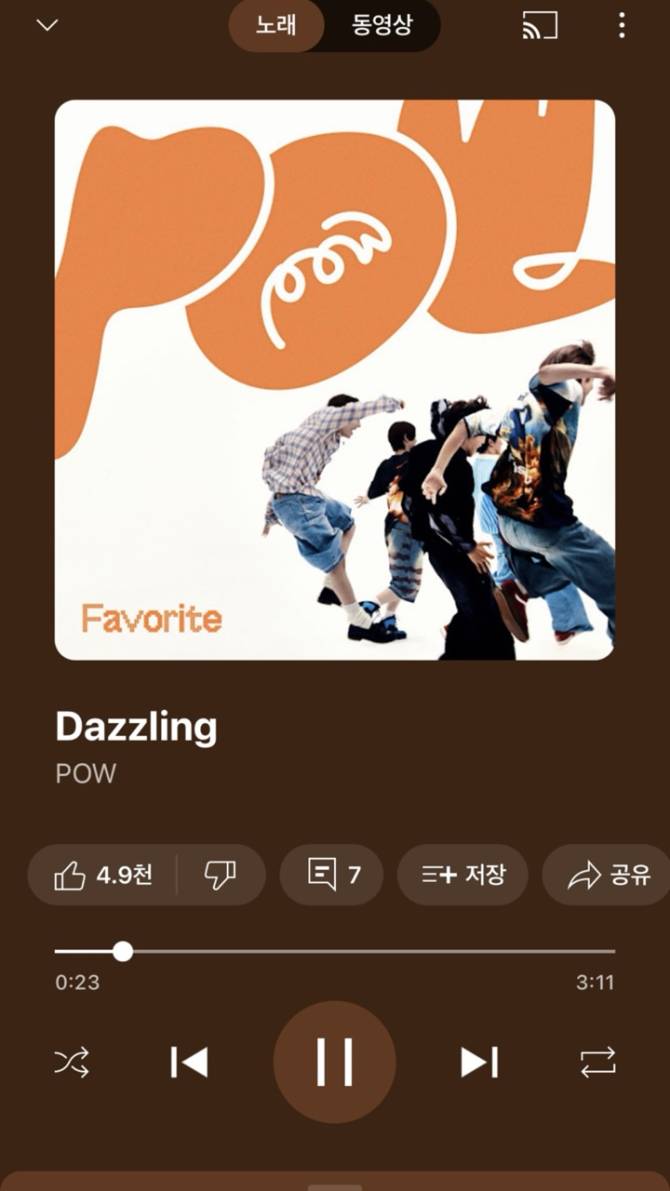Viewport: 670px width, 1191px height.
Task: Select the 노래 tab
Action: (x=276, y=26)
